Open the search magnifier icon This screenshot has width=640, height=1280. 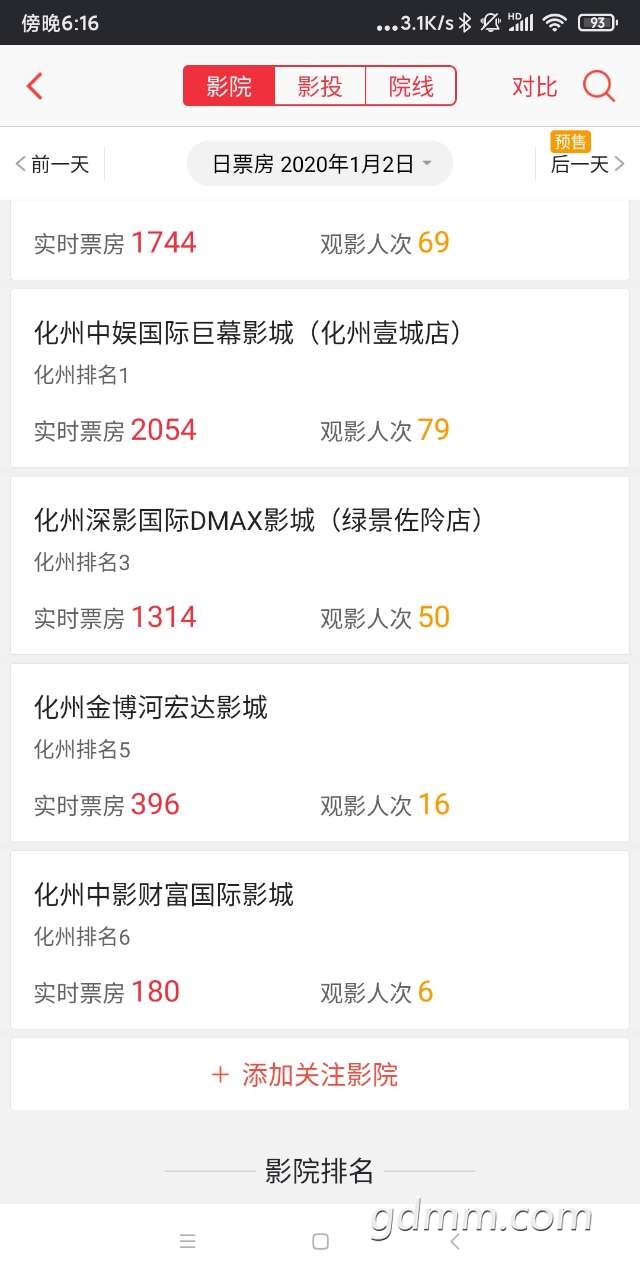[598, 86]
